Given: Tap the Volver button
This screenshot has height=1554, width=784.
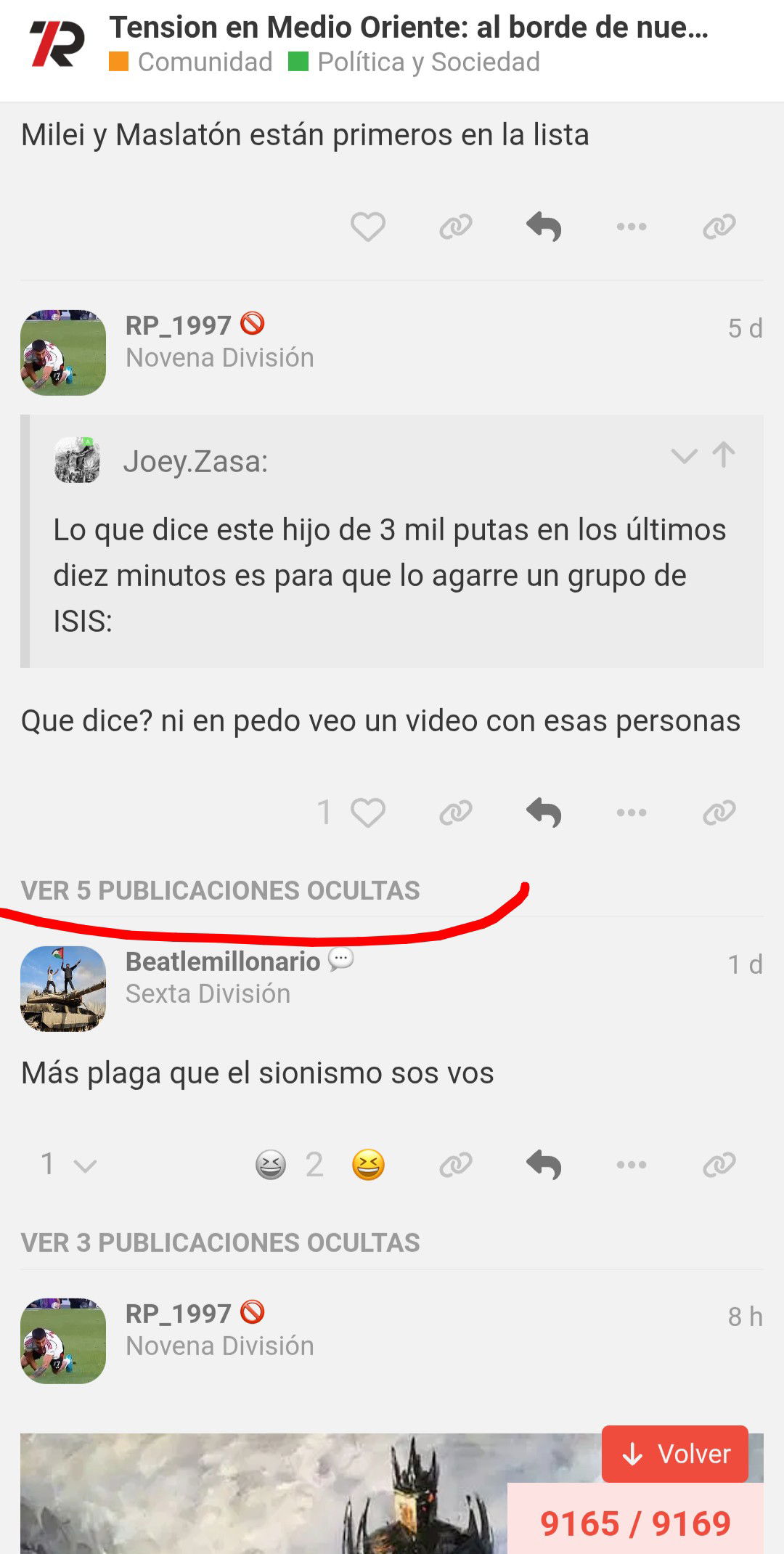Looking at the screenshot, I should click(x=675, y=1454).
